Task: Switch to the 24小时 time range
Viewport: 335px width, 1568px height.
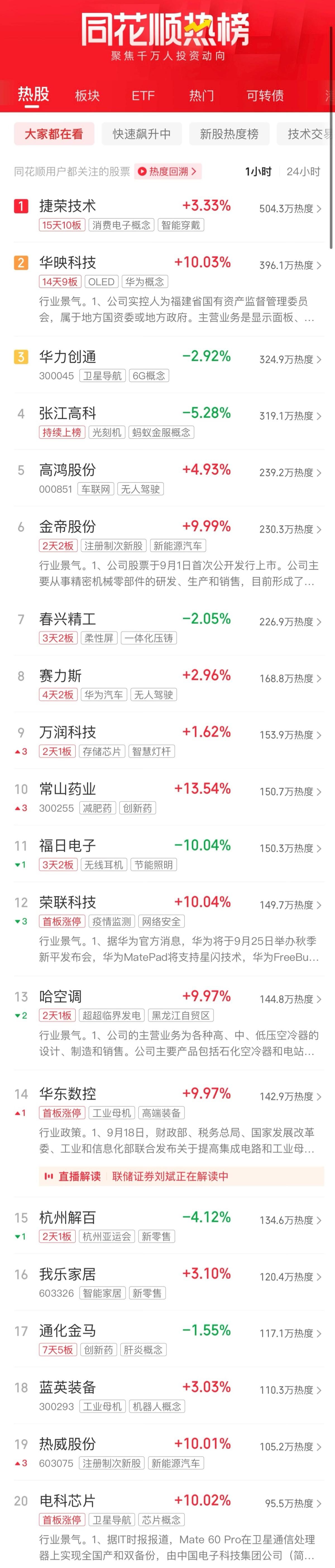Action: [x=303, y=172]
